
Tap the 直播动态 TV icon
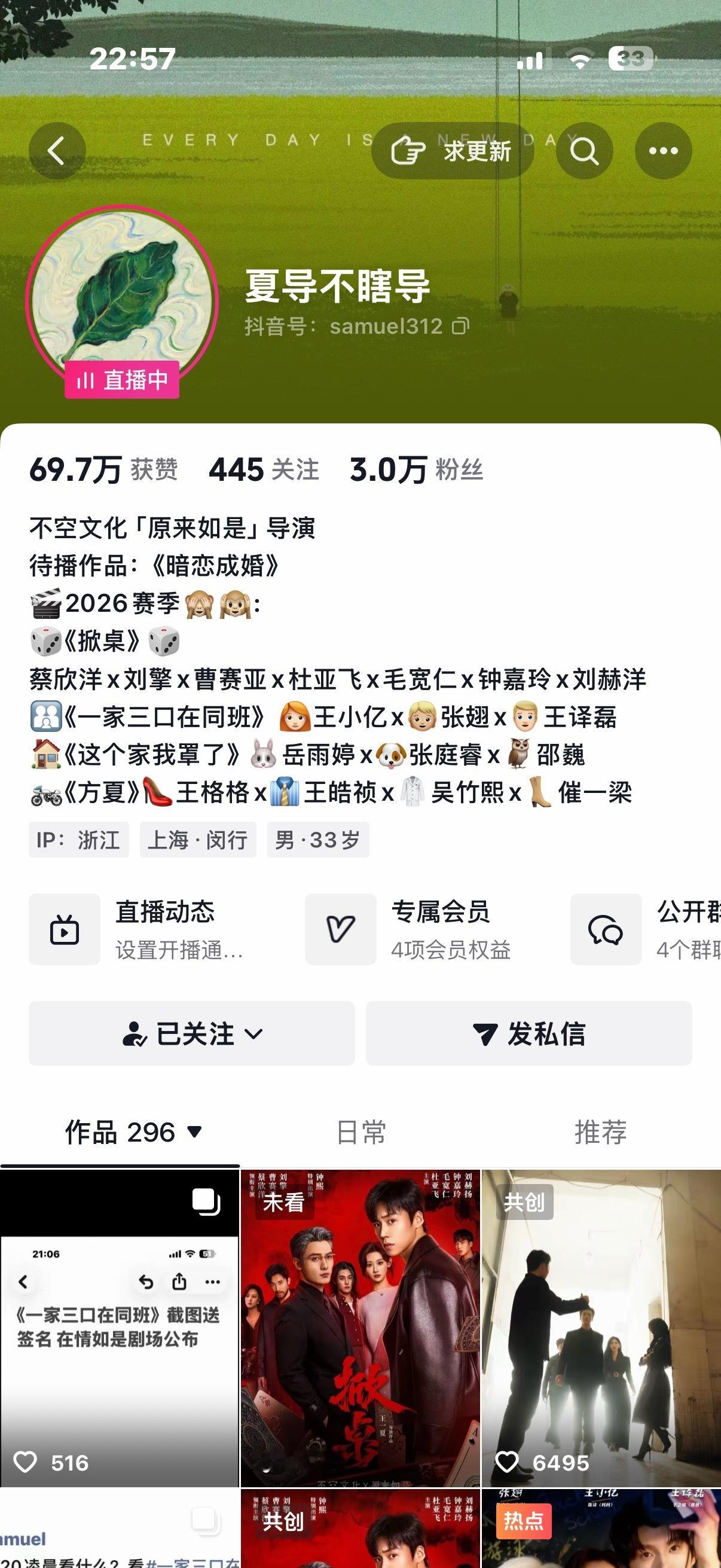[x=65, y=929]
